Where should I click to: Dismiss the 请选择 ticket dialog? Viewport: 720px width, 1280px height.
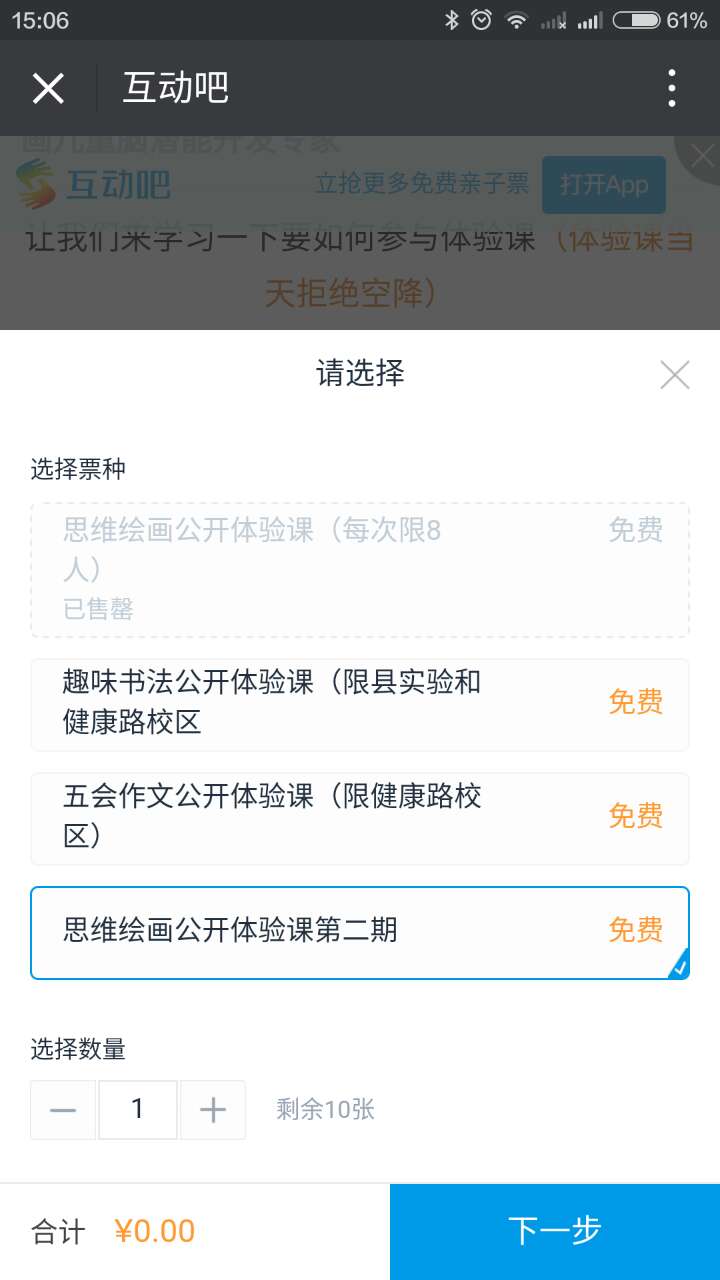coord(675,375)
